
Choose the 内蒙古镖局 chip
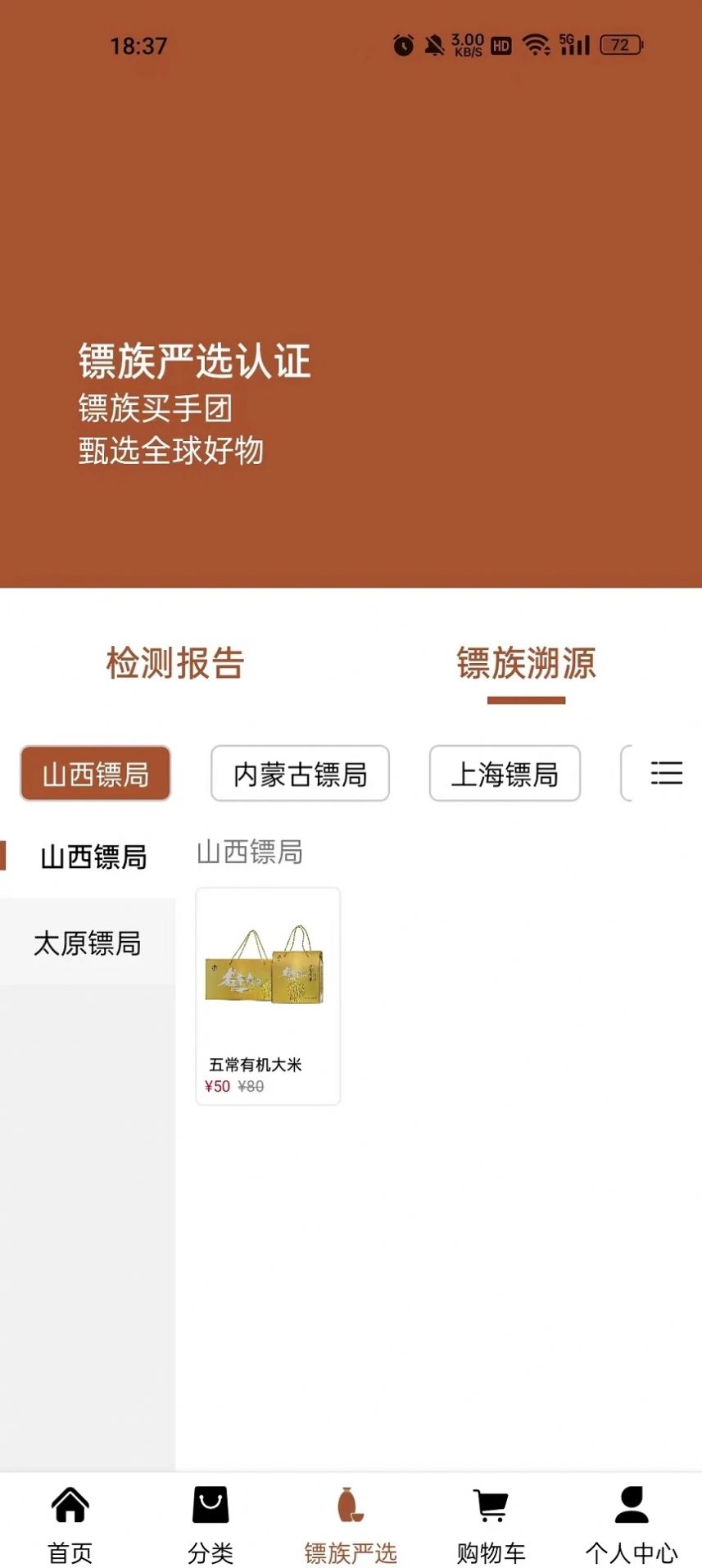(300, 773)
